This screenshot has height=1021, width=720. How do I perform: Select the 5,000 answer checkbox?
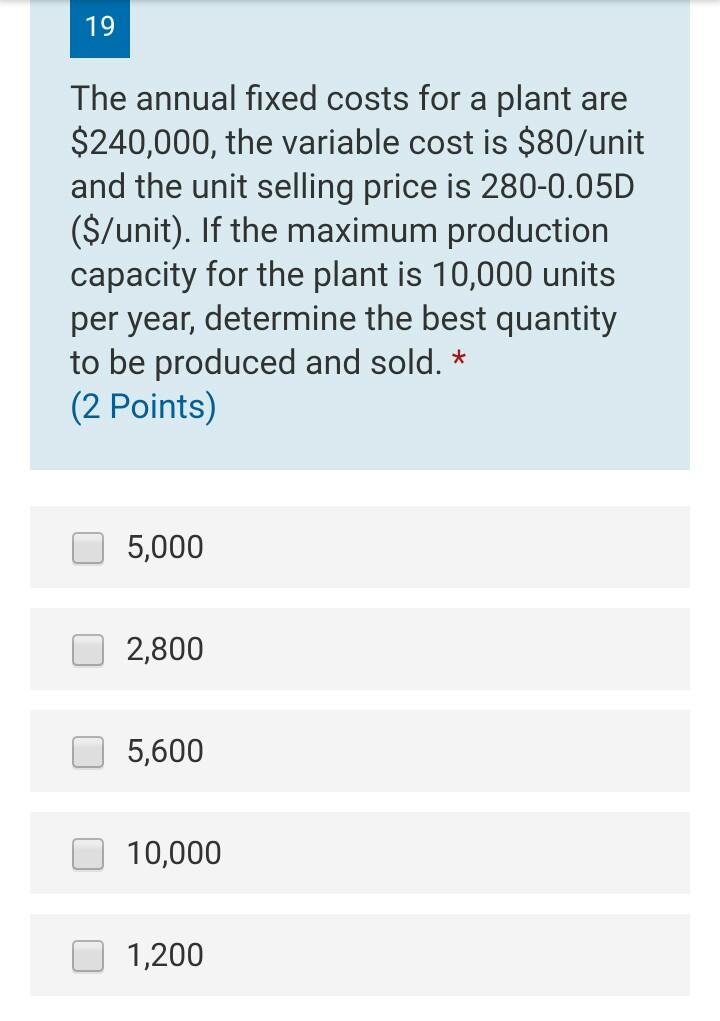pyautogui.click(x=88, y=548)
